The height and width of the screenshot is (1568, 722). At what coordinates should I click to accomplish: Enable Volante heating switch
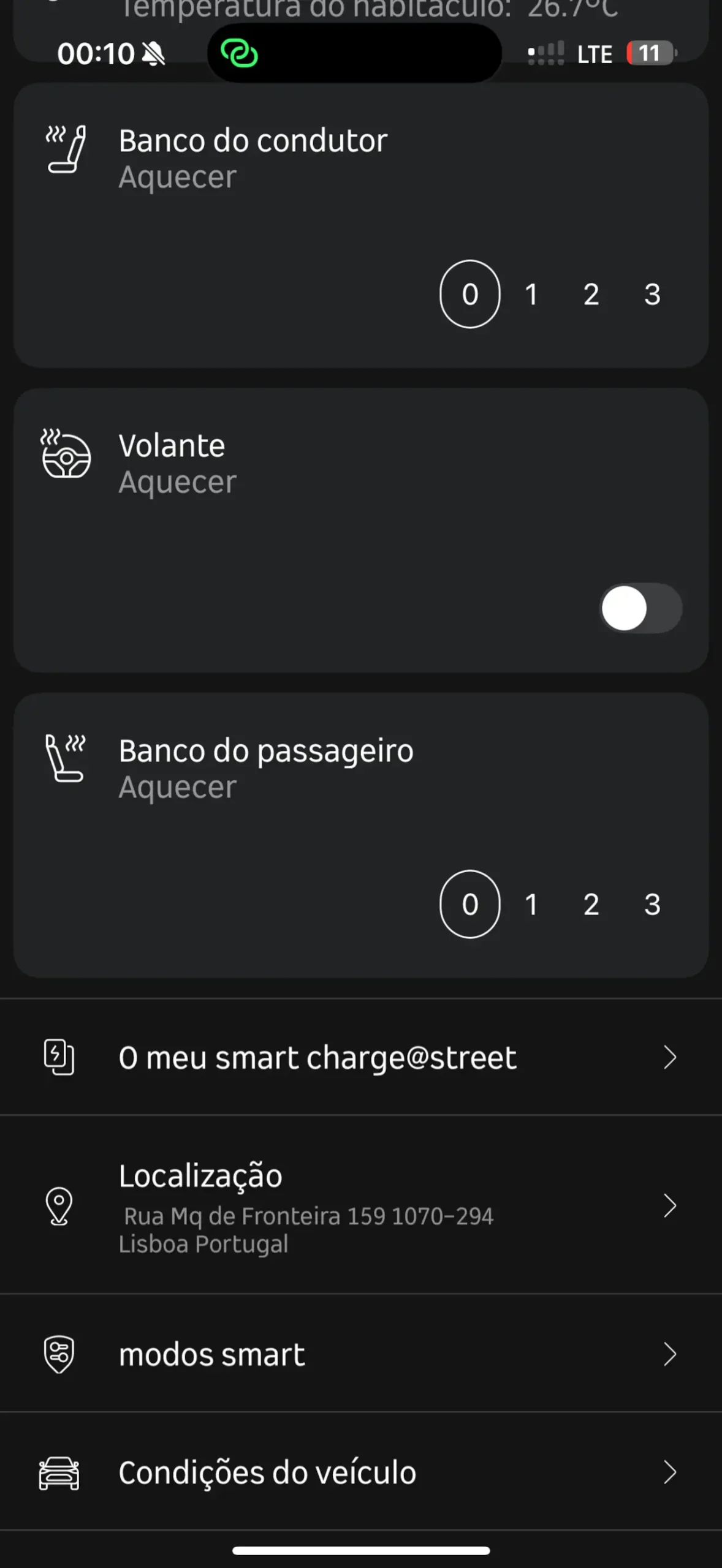(x=640, y=608)
